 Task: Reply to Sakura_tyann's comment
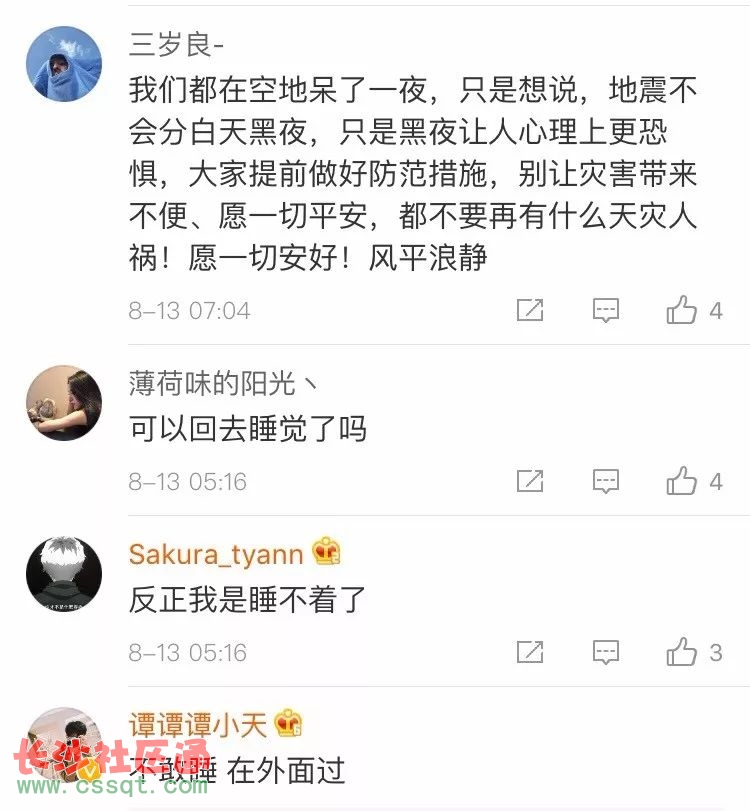(x=606, y=653)
